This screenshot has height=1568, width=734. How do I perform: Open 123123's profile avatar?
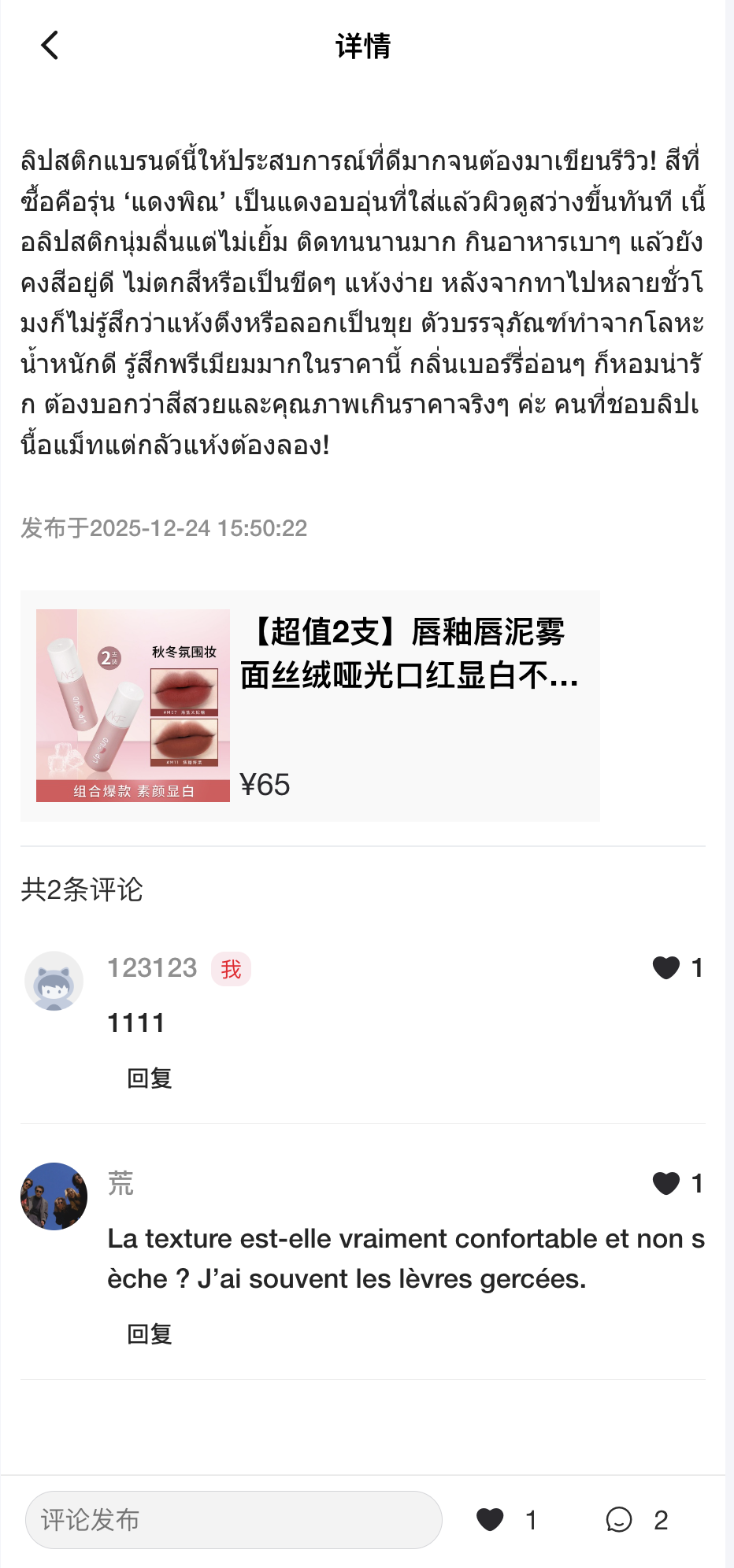pos(54,981)
